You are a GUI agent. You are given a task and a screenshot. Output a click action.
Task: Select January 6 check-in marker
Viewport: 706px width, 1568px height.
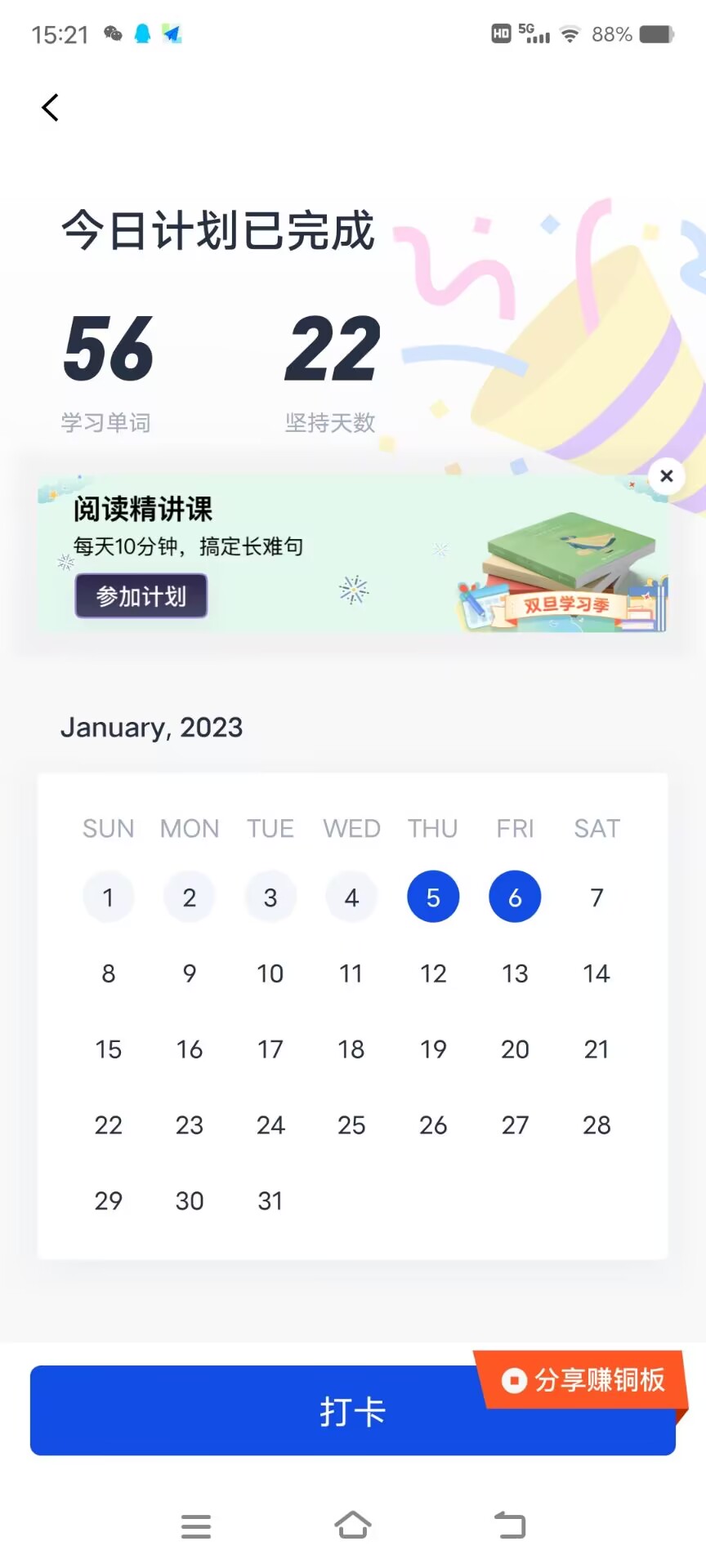(514, 896)
